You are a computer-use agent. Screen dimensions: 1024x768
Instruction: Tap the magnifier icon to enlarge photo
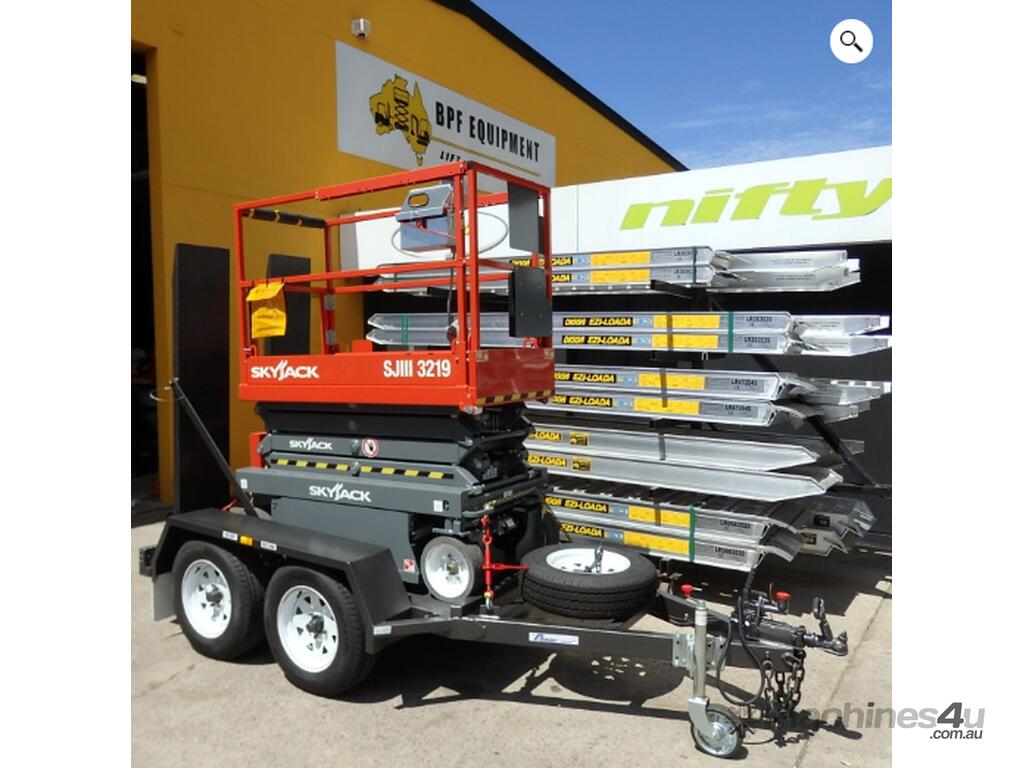click(x=851, y=41)
